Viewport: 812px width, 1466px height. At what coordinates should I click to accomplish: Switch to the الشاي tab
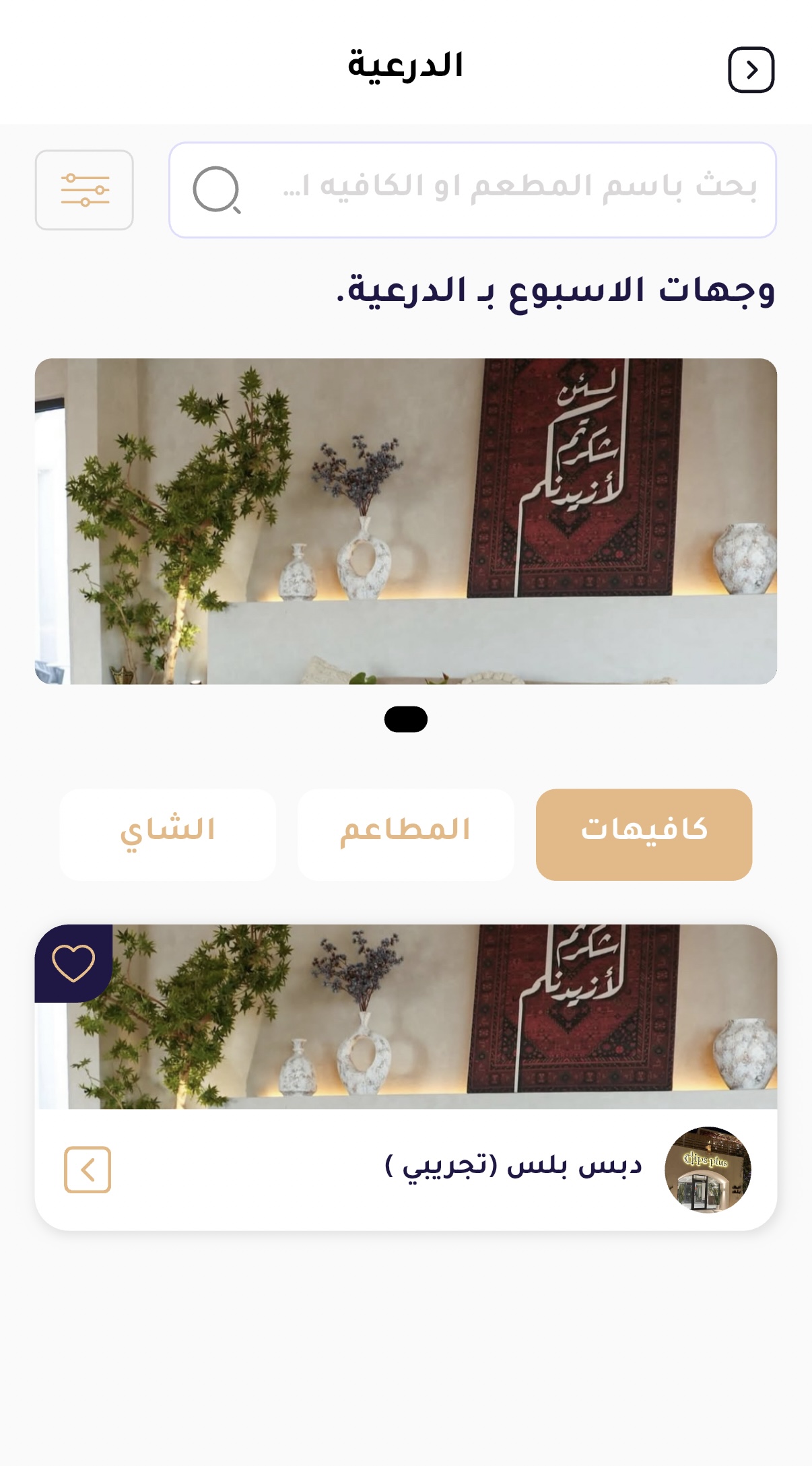click(168, 834)
